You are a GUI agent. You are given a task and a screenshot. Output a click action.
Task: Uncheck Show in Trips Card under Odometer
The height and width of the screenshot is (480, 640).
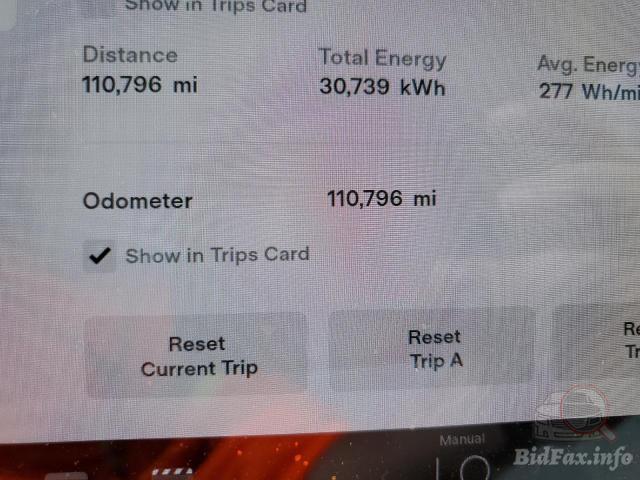[99, 256]
